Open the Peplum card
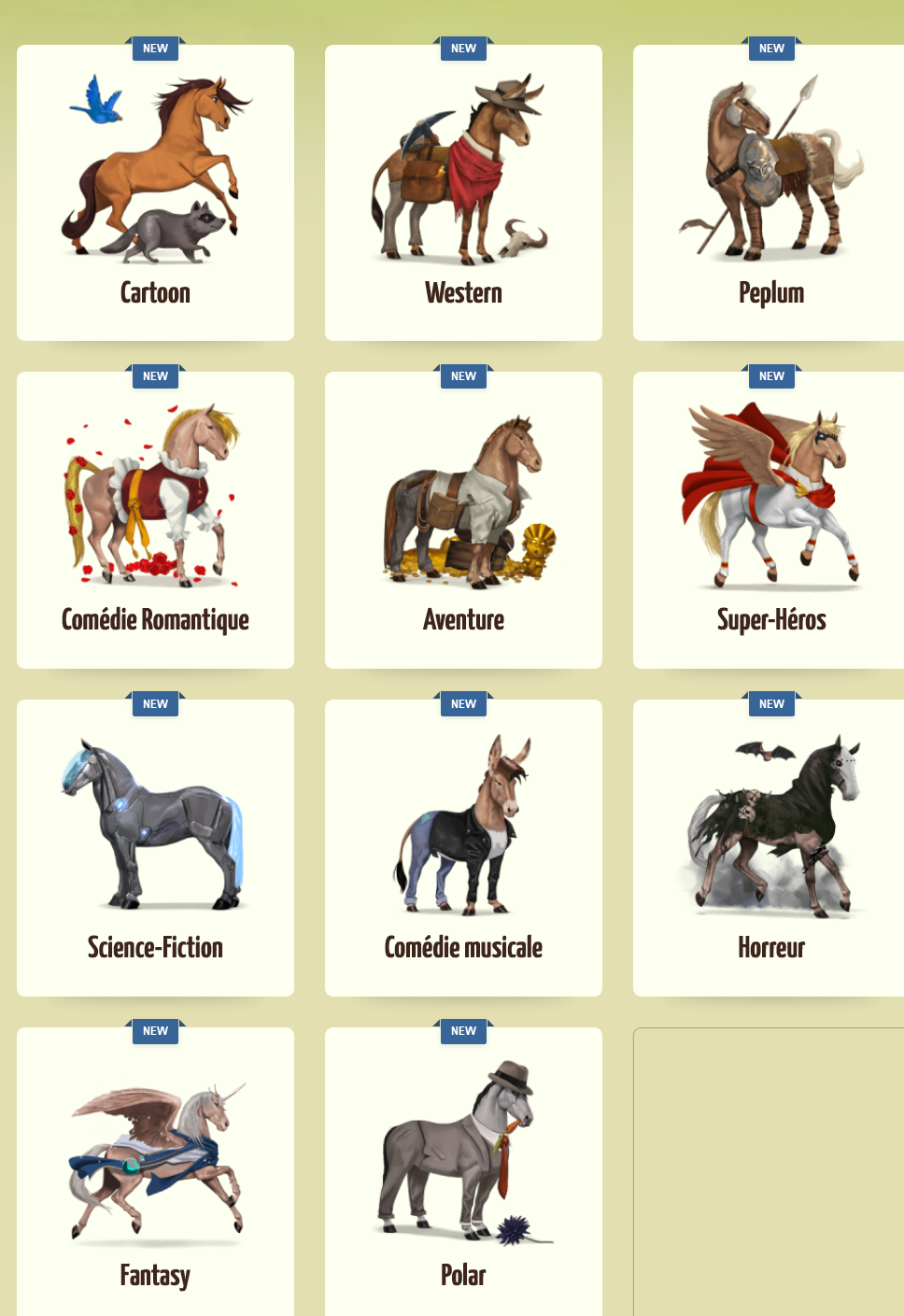904x1316 pixels. [x=770, y=192]
